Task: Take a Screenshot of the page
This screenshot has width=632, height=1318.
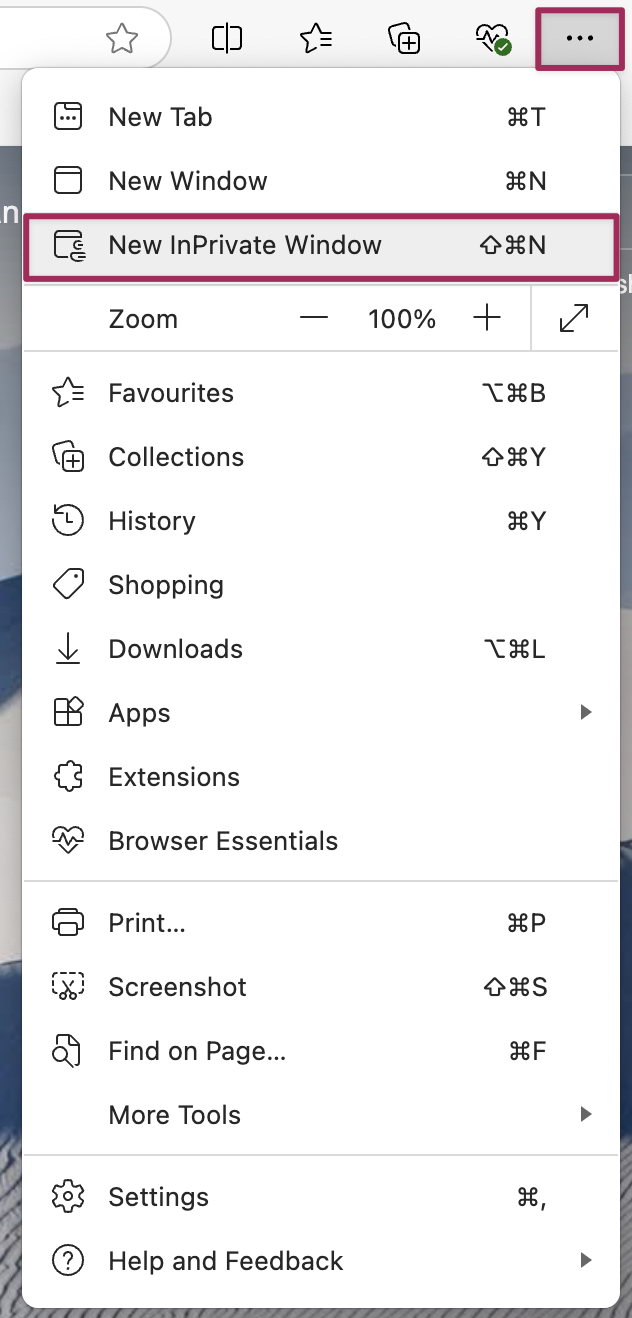Action: tap(178, 987)
